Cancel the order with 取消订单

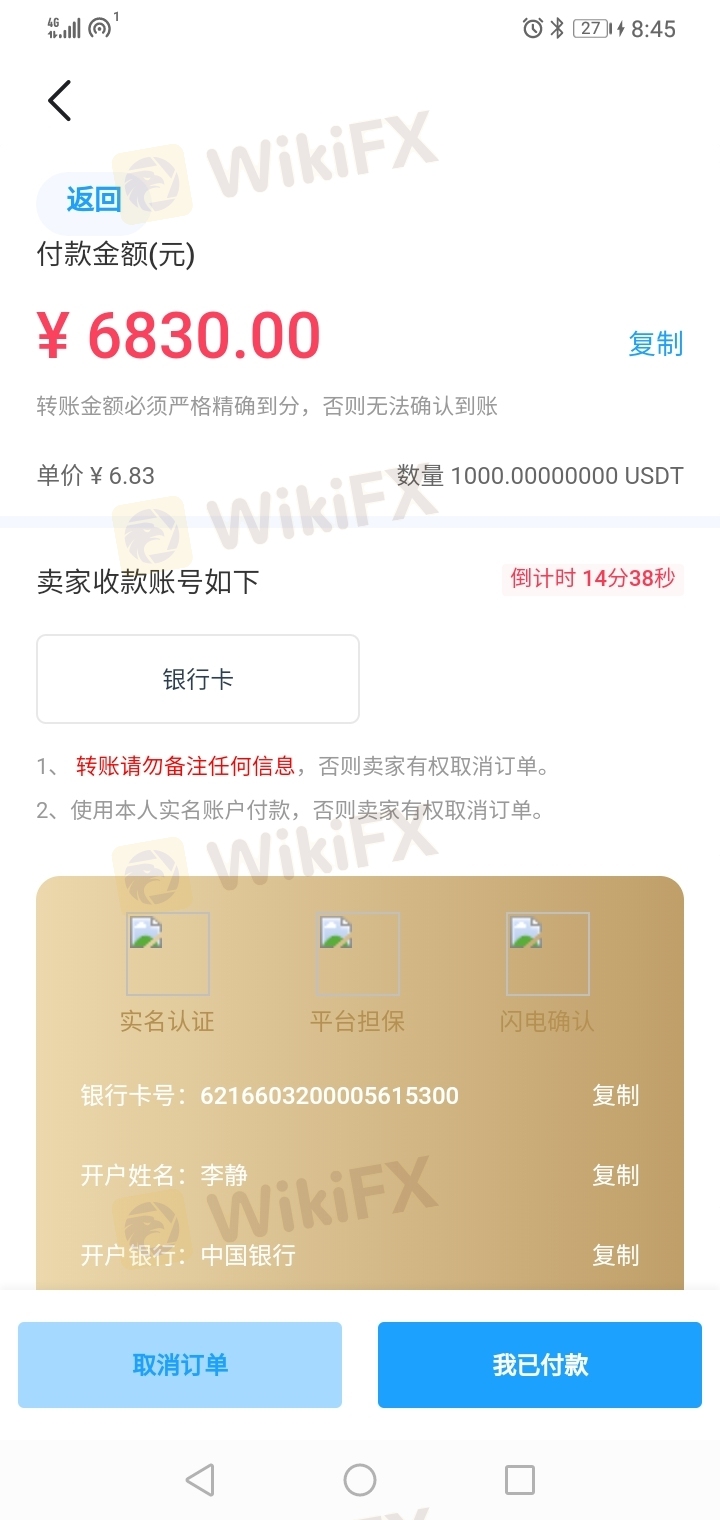coord(180,1365)
